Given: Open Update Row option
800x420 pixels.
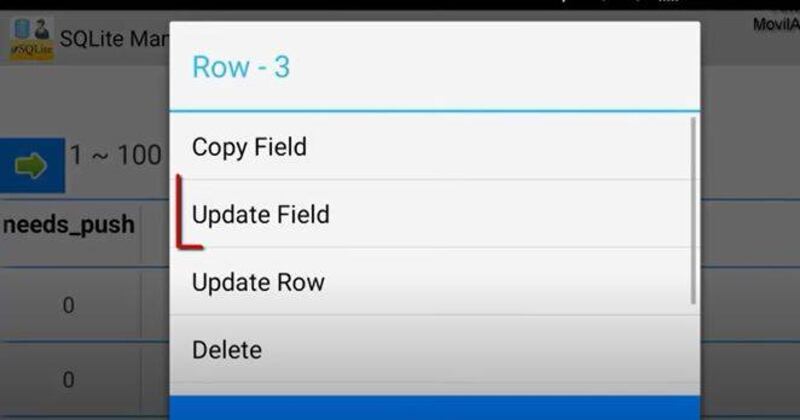Looking at the screenshot, I should (x=258, y=282).
